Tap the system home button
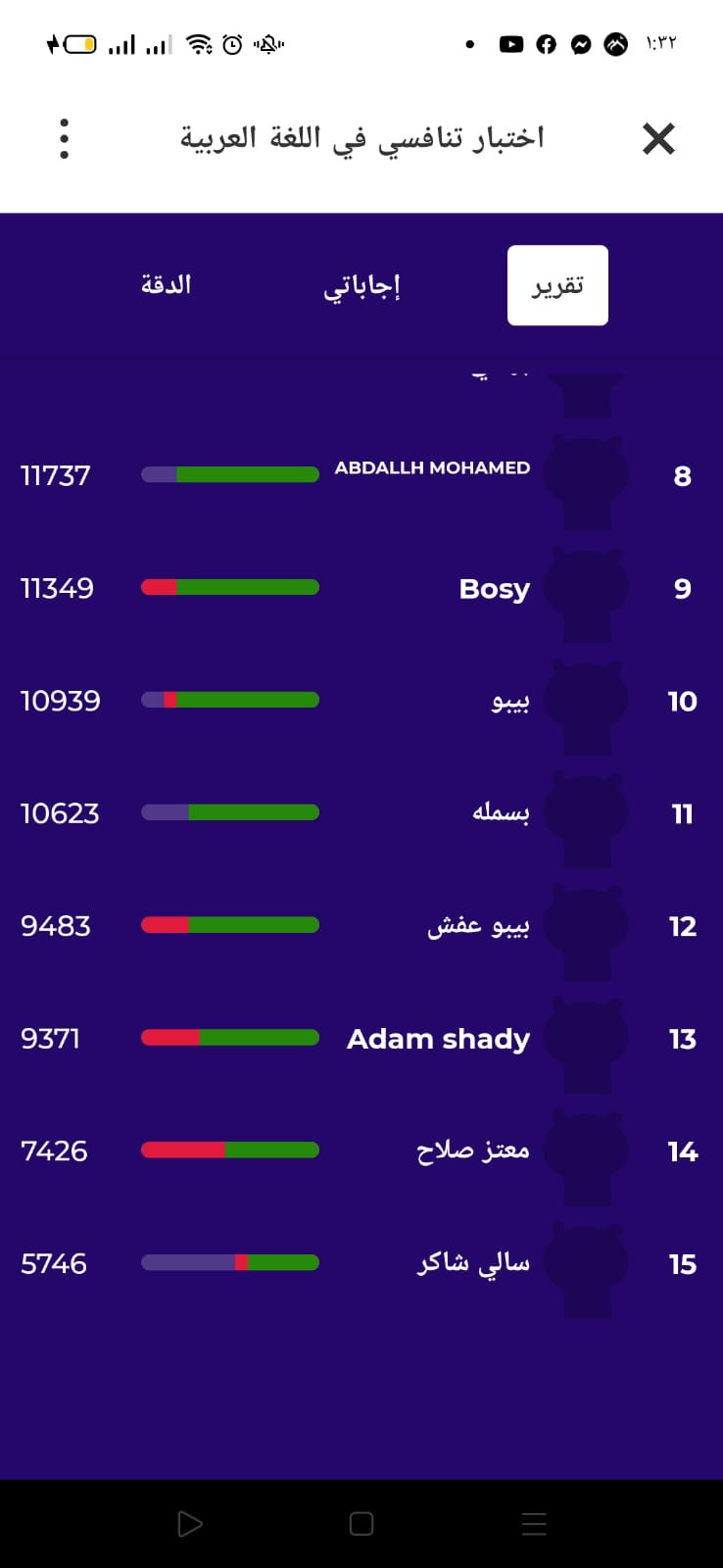This screenshot has width=723, height=1568. (361, 1524)
